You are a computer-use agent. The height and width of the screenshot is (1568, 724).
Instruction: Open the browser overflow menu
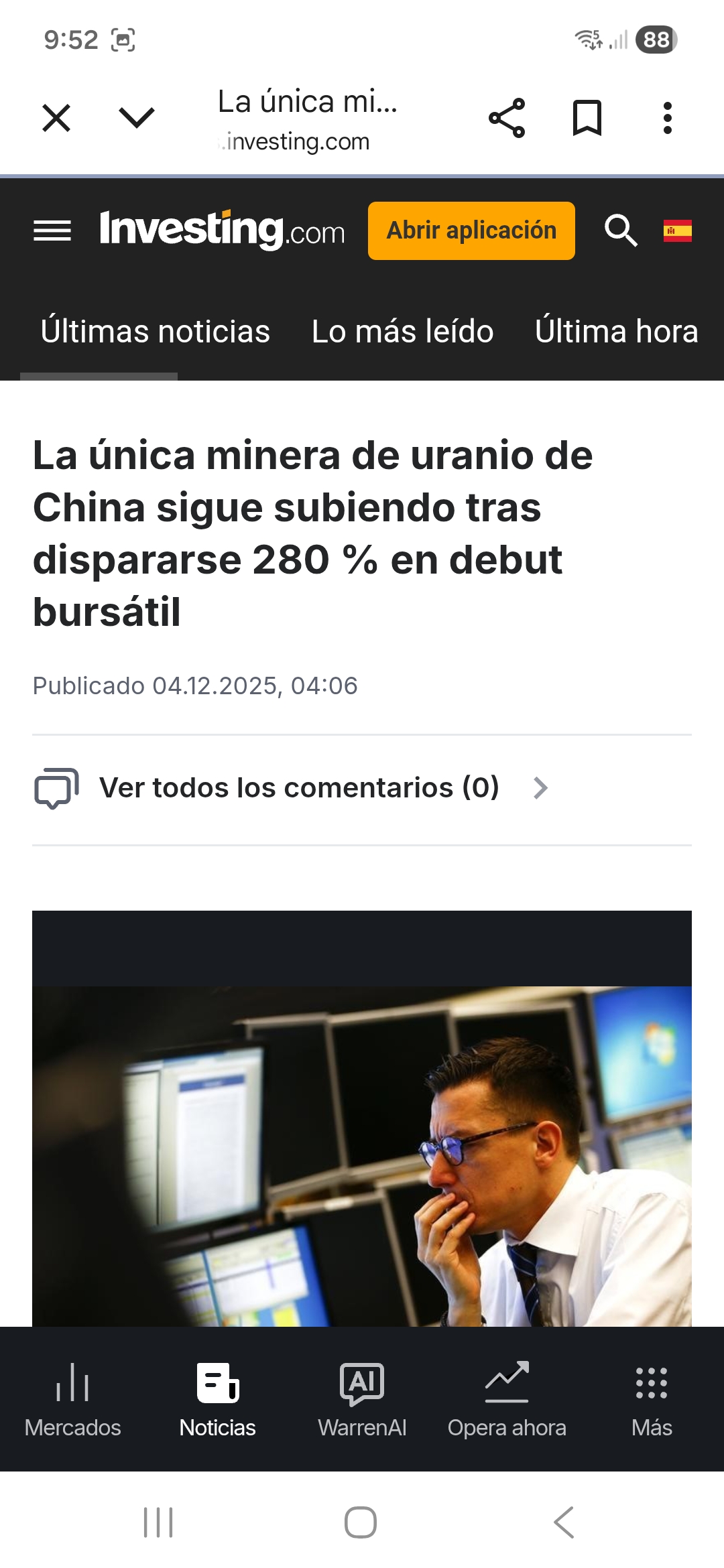[667, 119]
